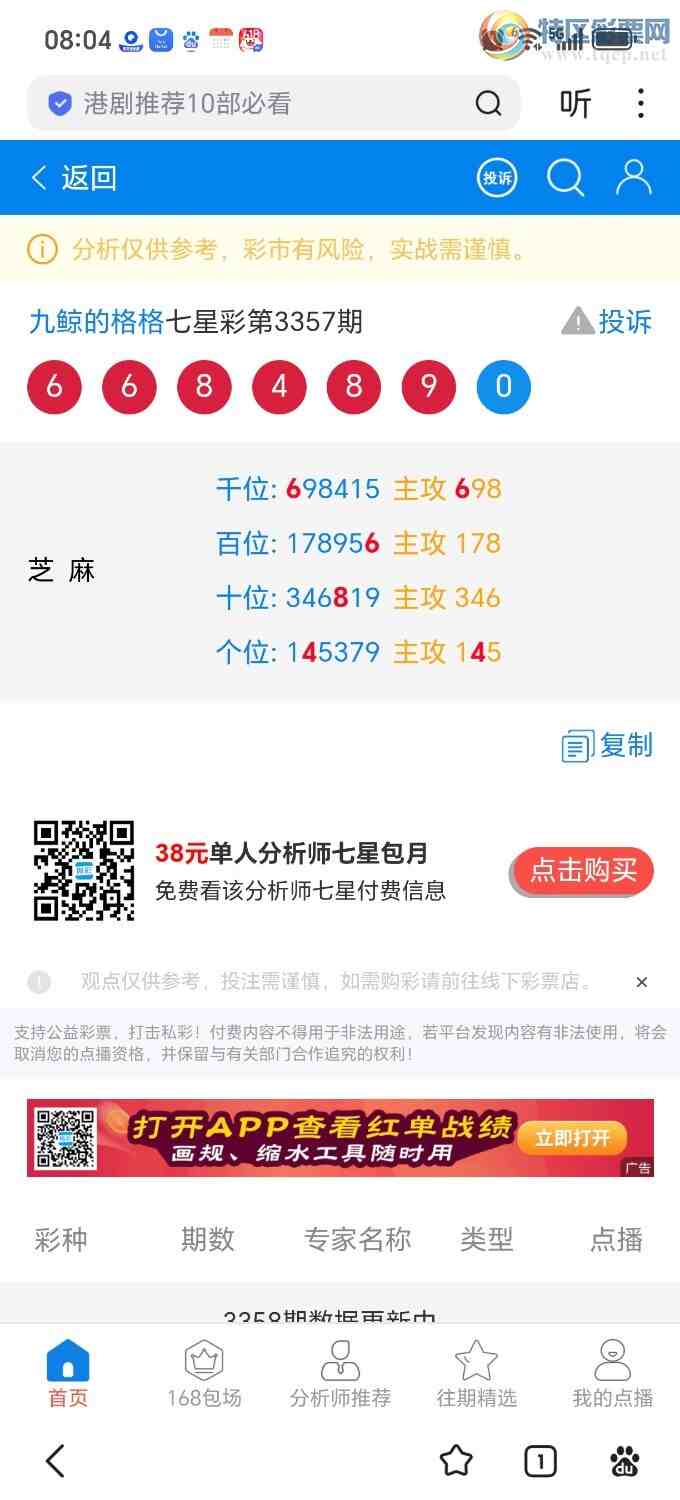Go to 我的点播 tab
680x1500 pixels.
point(612,1374)
